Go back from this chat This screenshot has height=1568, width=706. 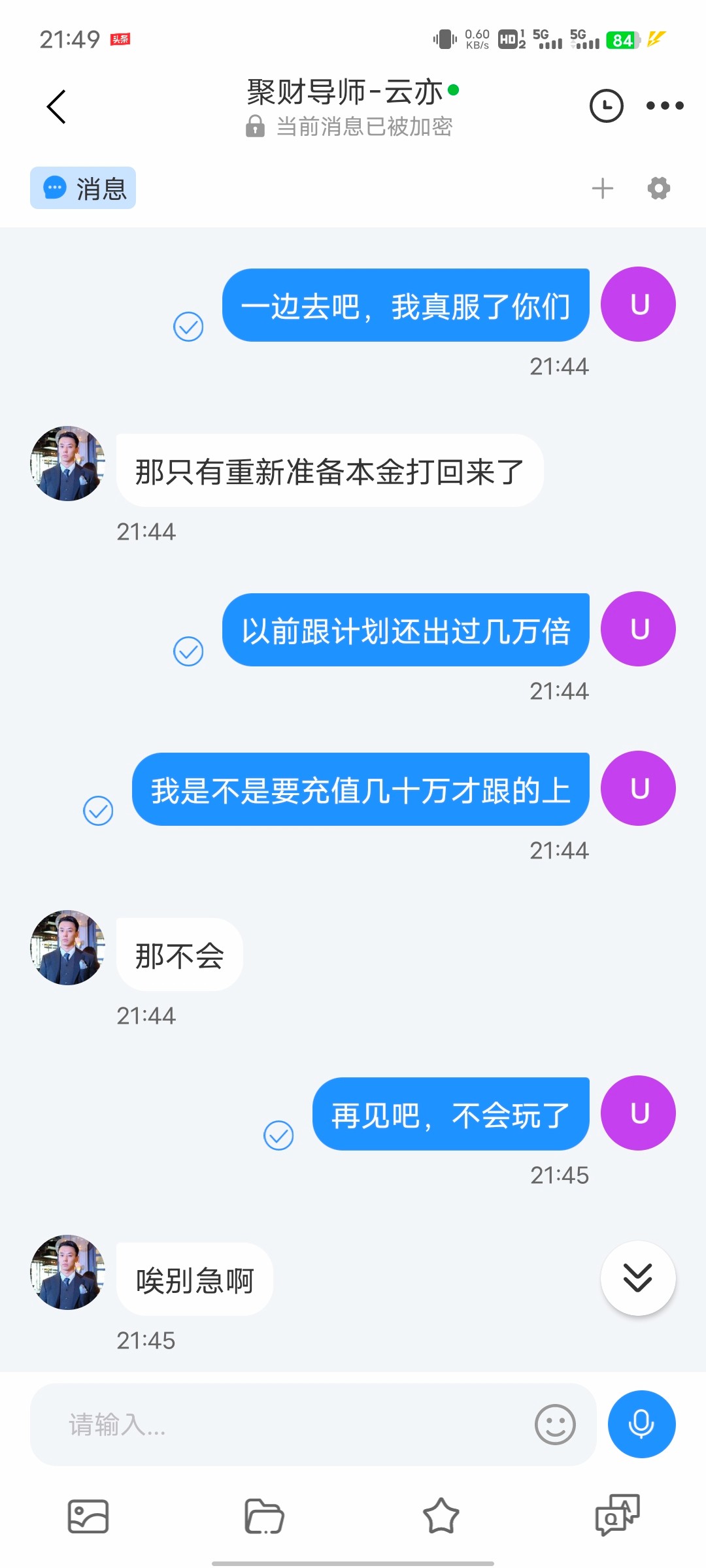[57, 106]
